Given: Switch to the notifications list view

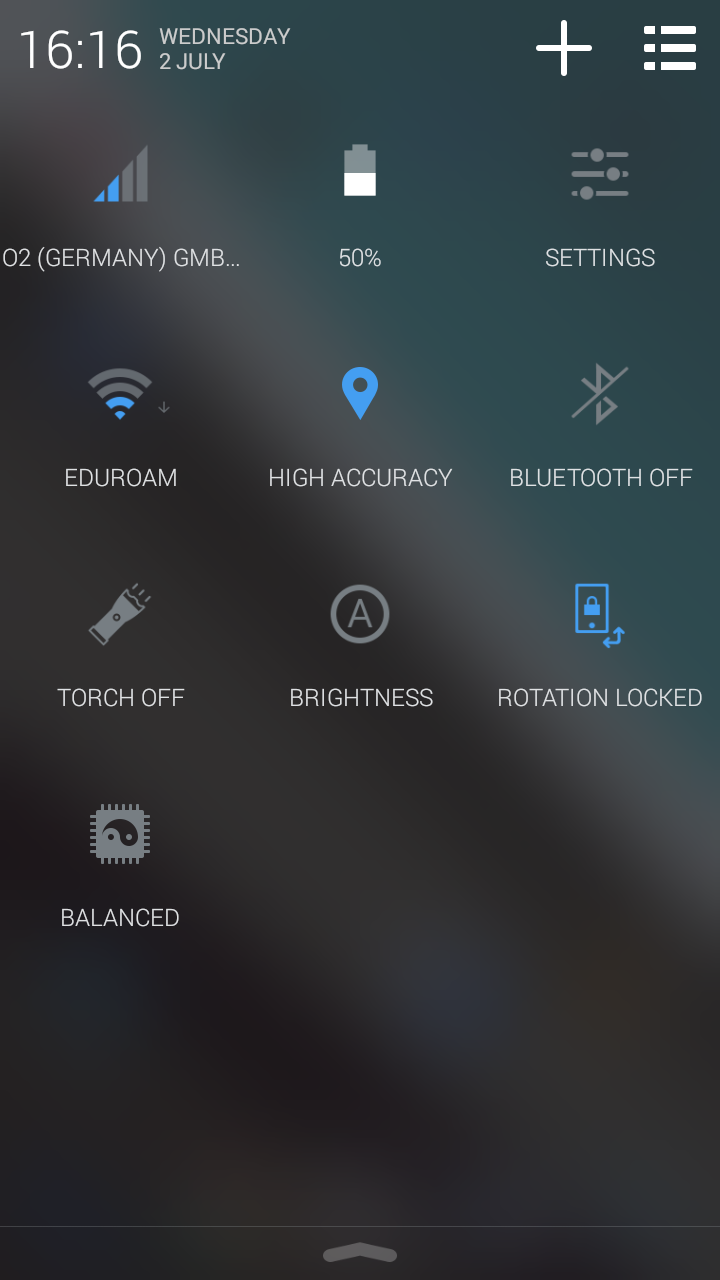Looking at the screenshot, I should tap(669, 48).
